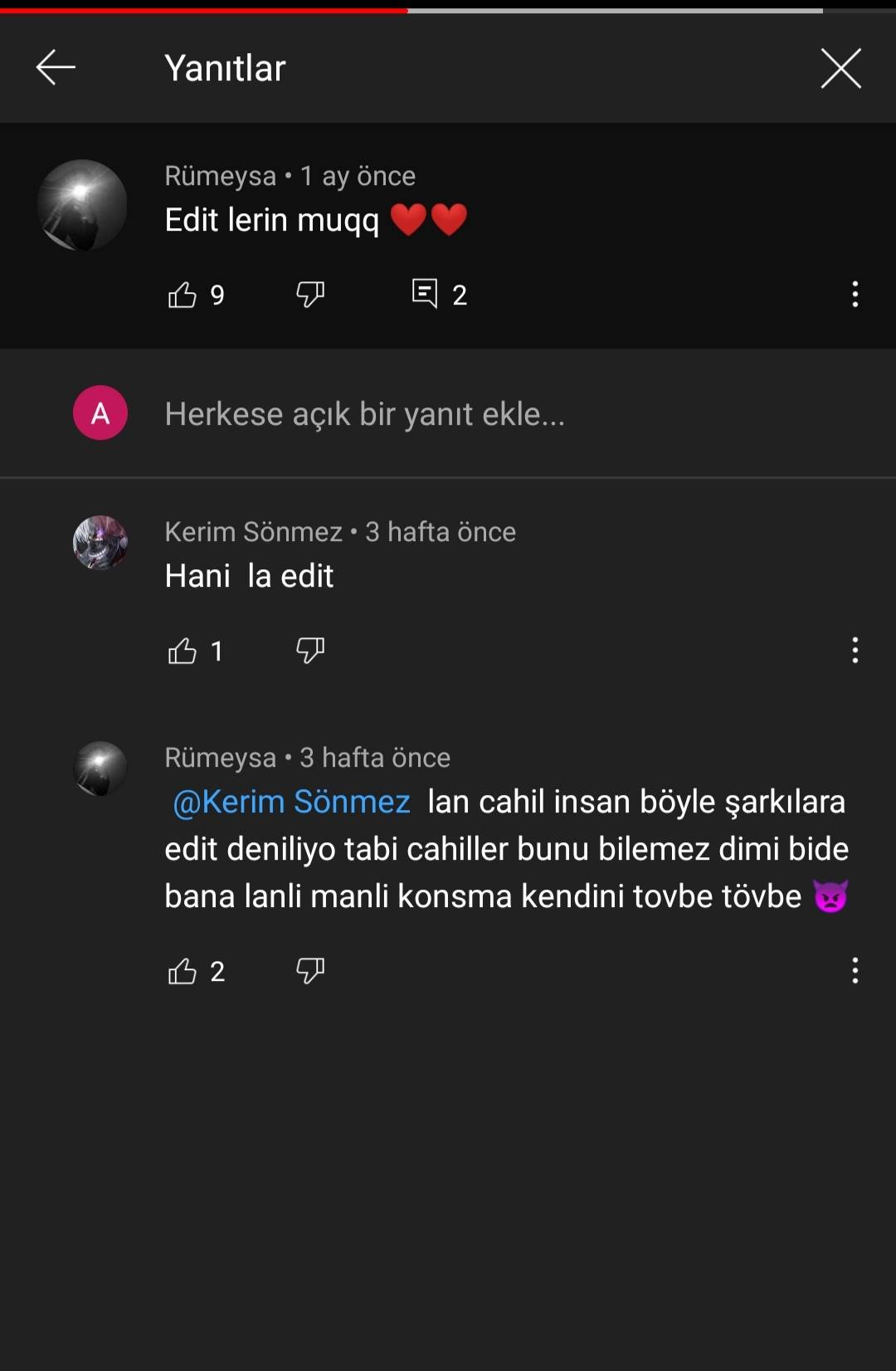Close the replies panel
Screen dimensions: 896x1371
(840, 68)
